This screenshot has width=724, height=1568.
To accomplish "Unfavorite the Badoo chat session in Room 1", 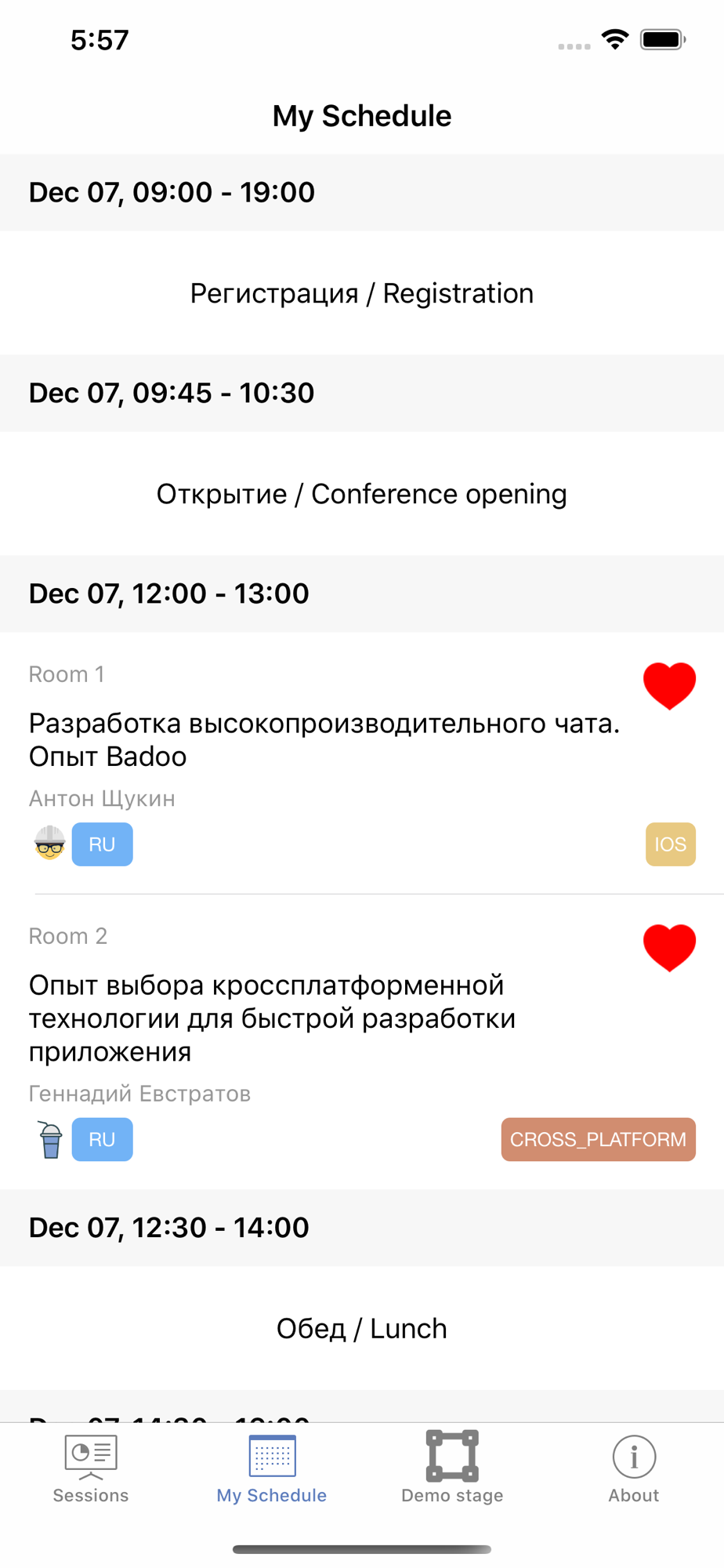I will (669, 686).
